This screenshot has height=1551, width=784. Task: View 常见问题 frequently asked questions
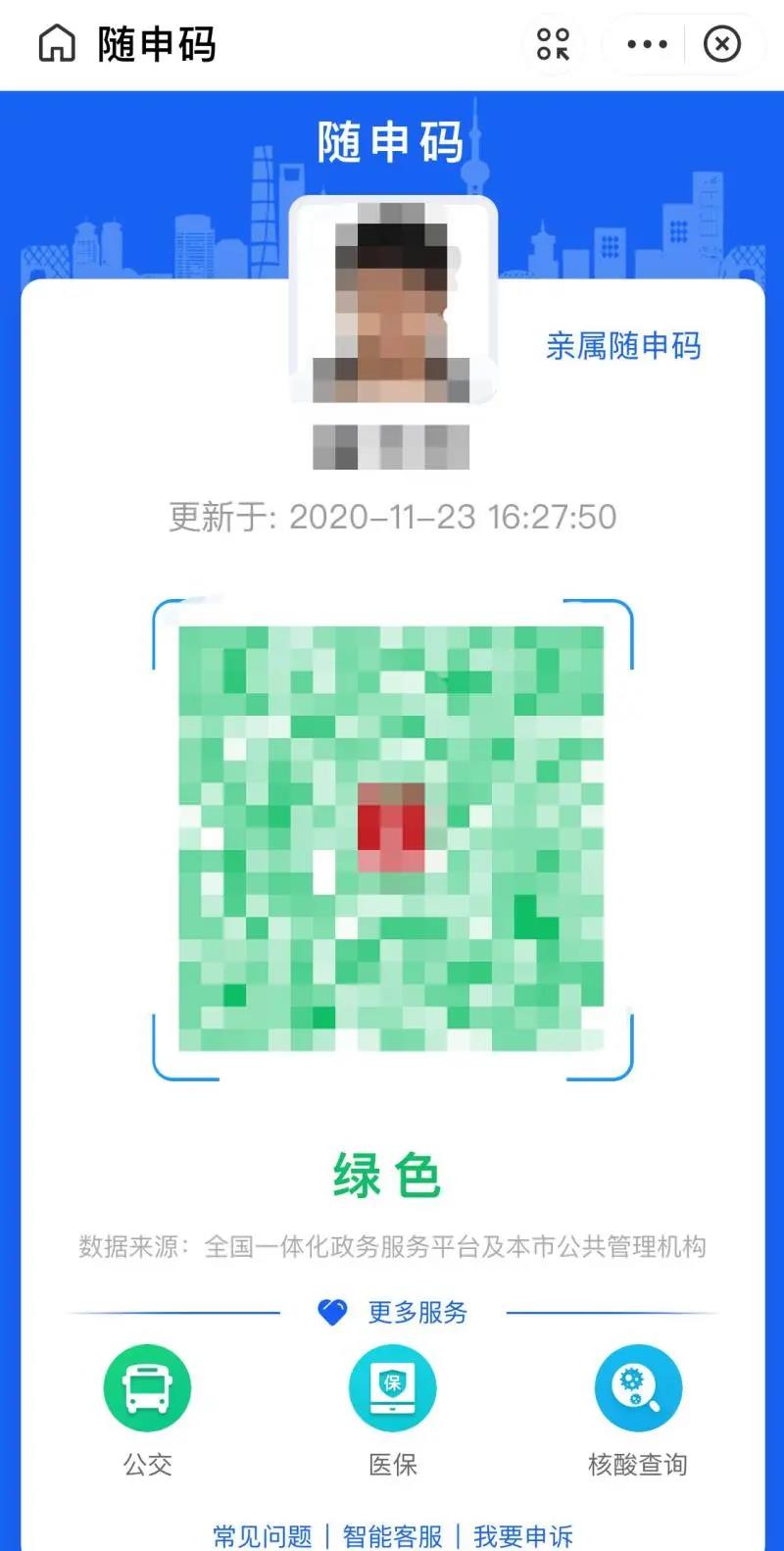click(x=263, y=1535)
